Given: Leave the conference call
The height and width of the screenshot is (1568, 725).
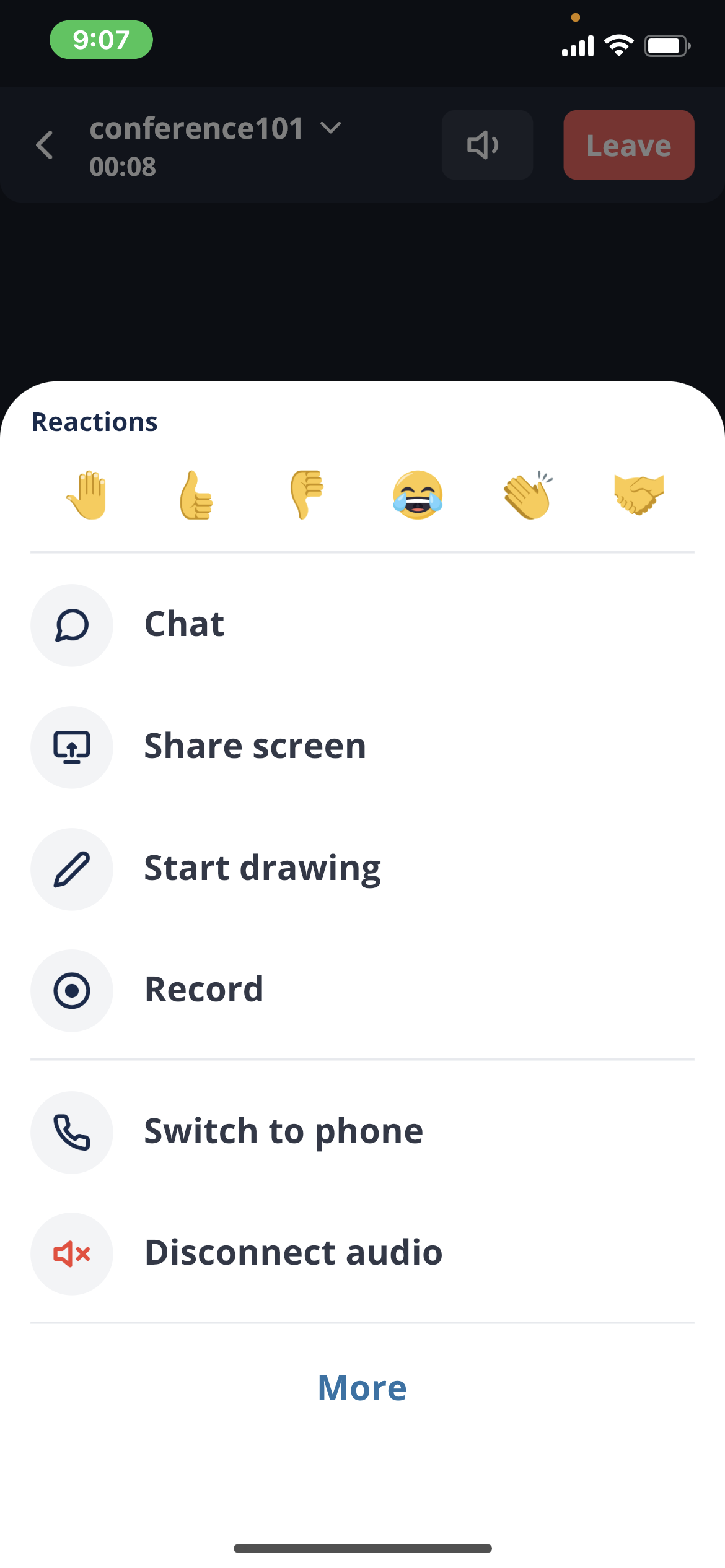Looking at the screenshot, I should click(x=628, y=145).
